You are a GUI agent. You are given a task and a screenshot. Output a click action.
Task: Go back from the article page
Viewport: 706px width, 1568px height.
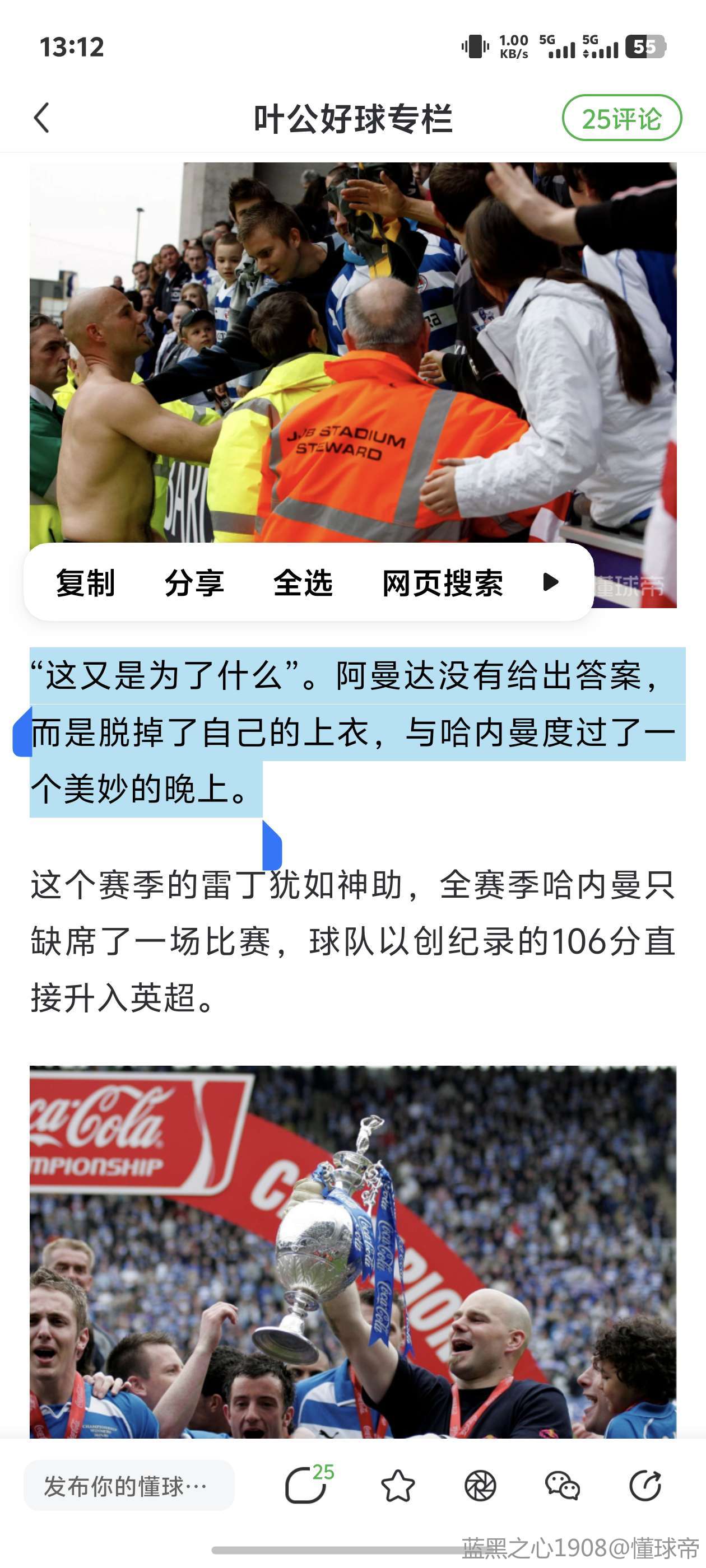click(x=41, y=118)
